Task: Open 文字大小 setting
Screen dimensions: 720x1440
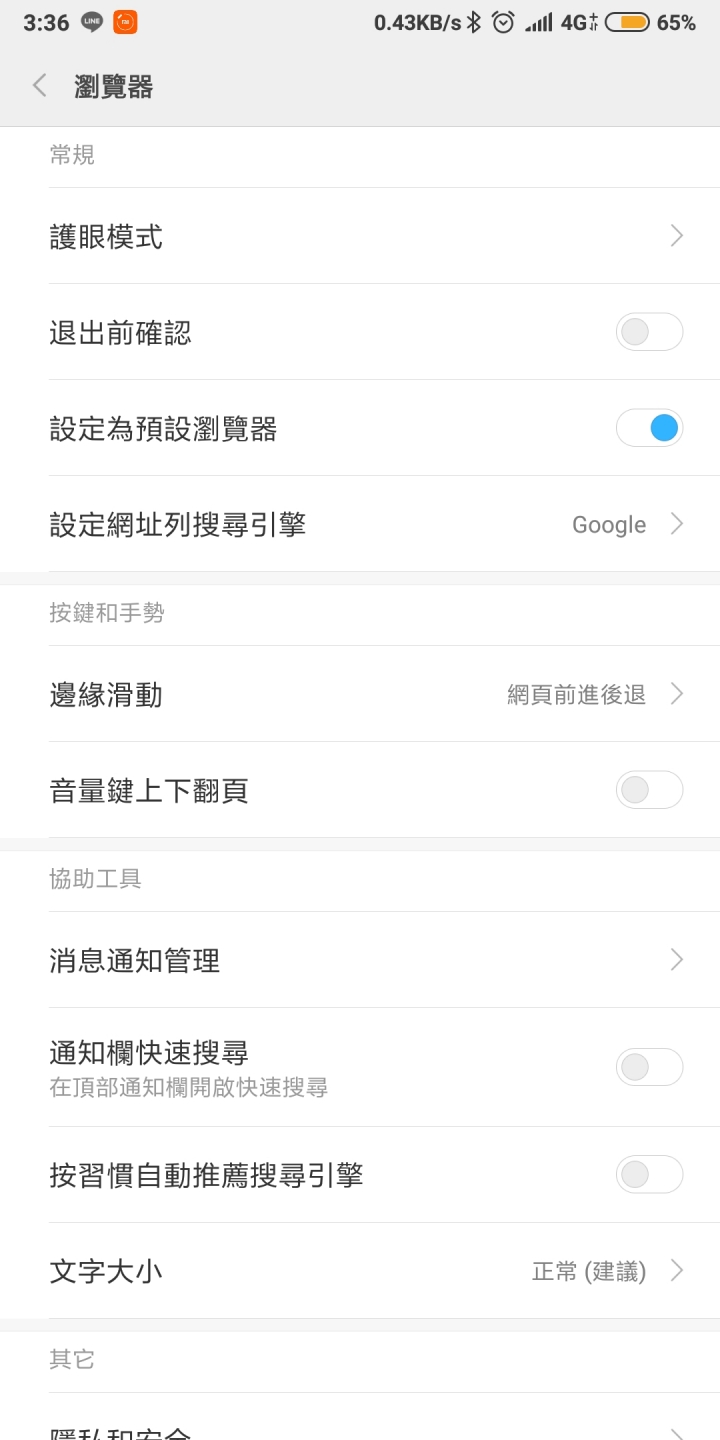Action: 360,1271
